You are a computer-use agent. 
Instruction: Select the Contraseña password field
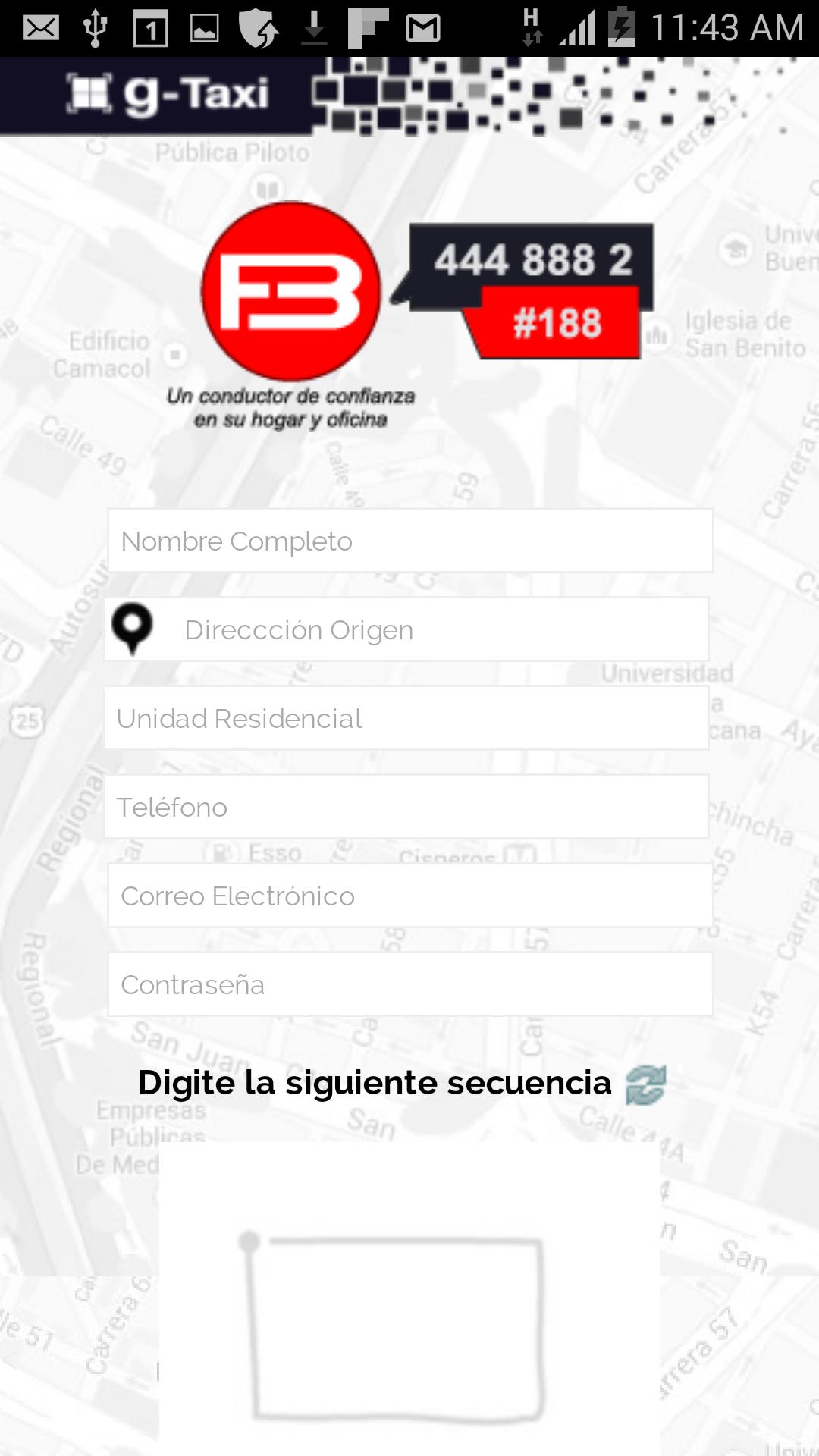point(409,984)
